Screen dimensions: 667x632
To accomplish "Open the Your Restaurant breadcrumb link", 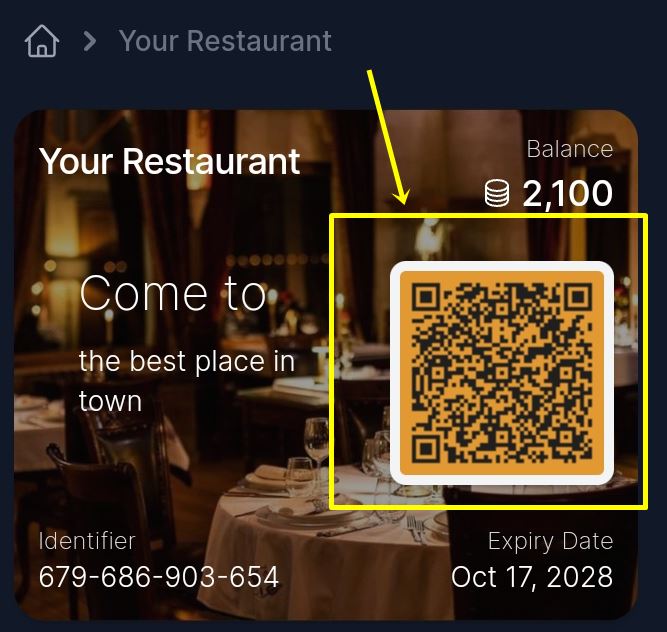I will 225,41.
